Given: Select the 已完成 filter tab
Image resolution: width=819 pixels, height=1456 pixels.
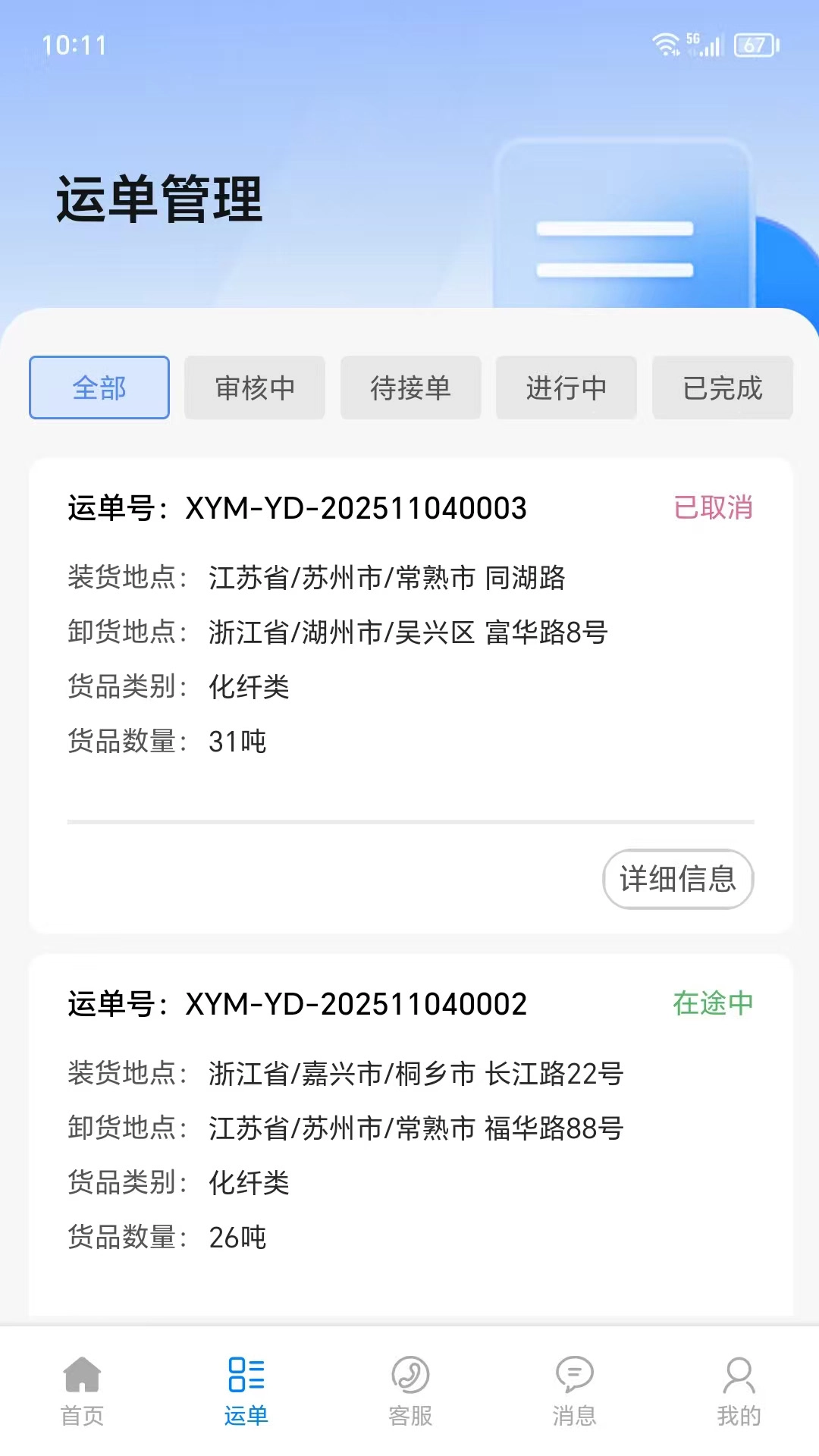Looking at the screenshot, I should [x=722, y=388].
